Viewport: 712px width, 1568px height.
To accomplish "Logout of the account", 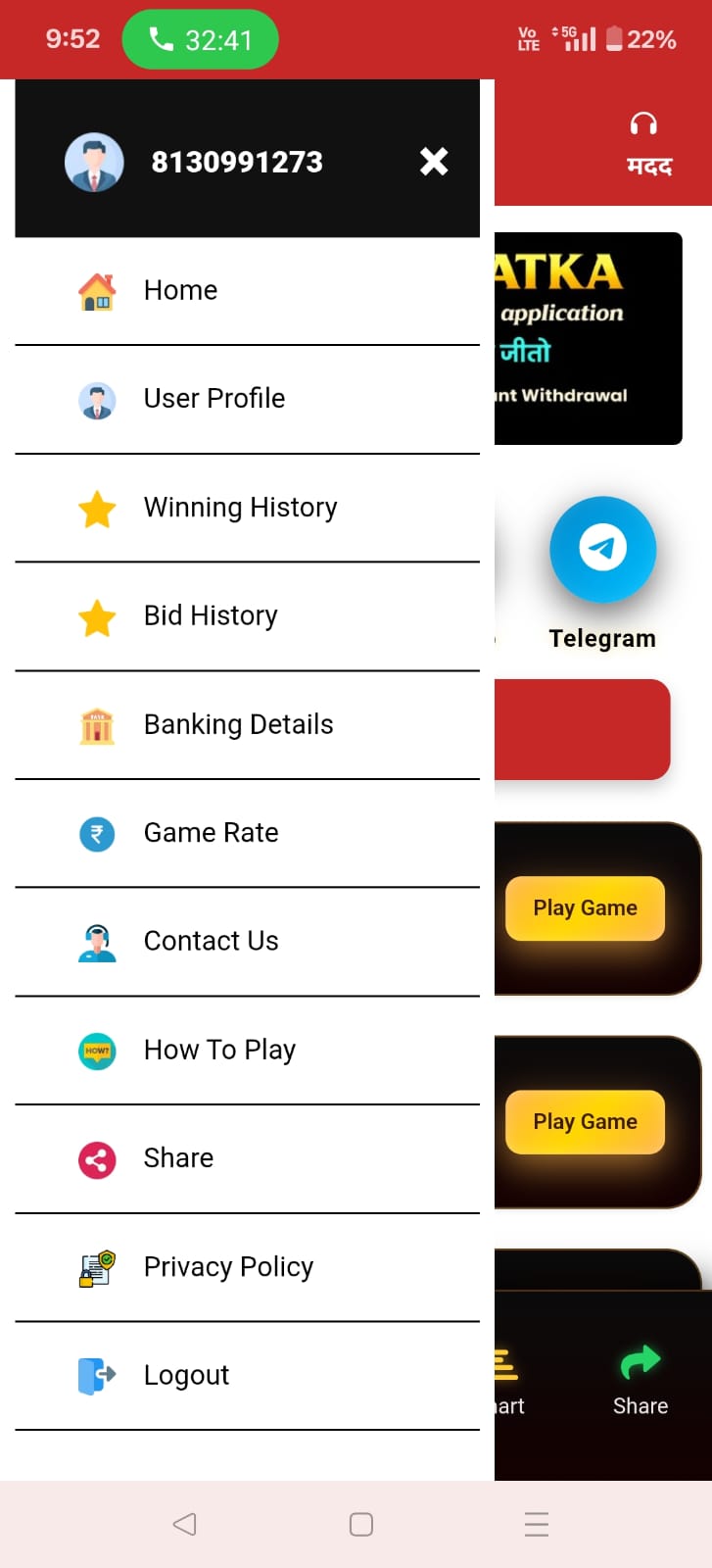I will point(186,1376).
